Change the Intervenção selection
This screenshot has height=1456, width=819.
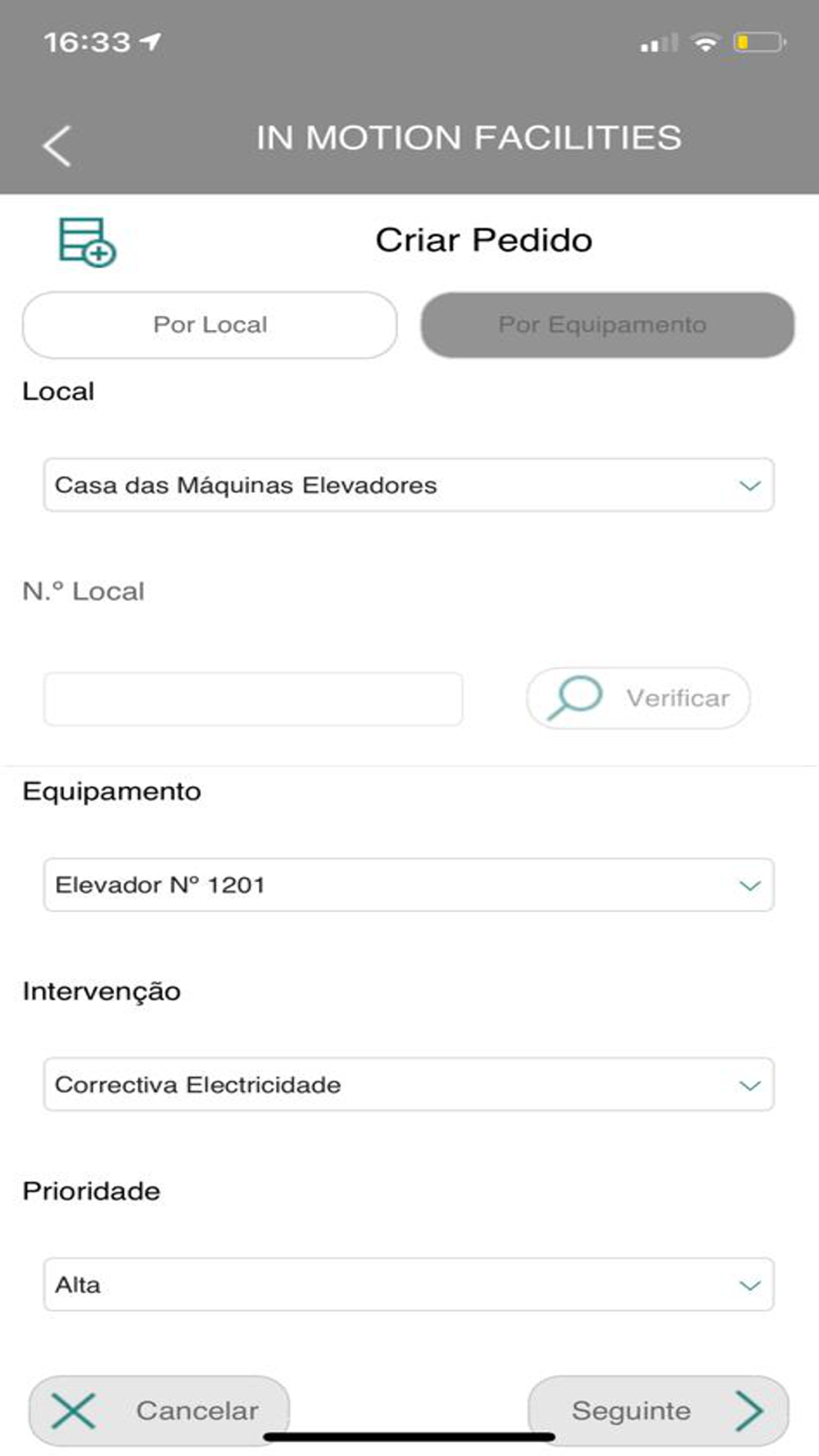point(408,1085)
